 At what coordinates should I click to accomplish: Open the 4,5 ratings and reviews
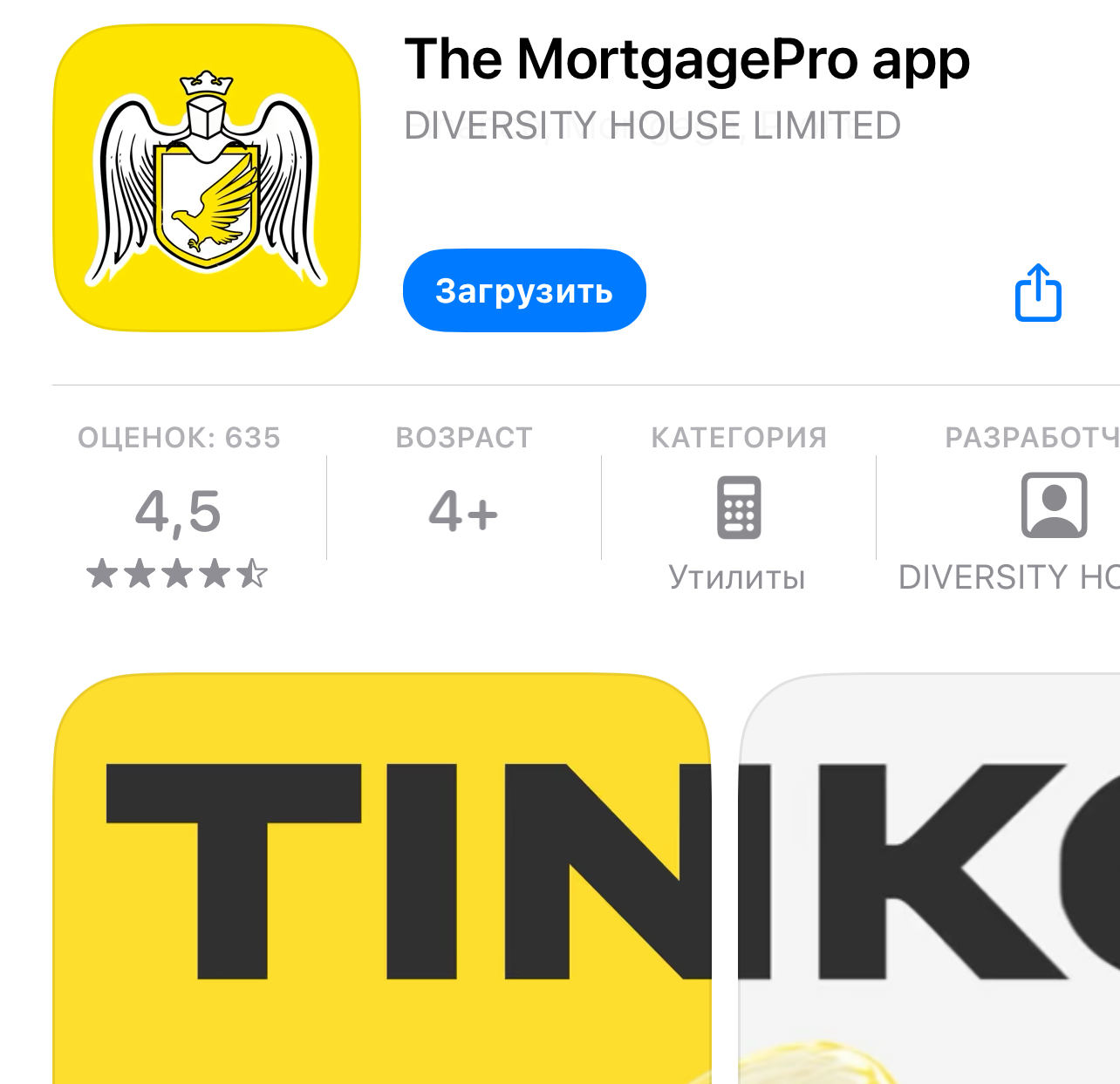[x=179, y=510]
